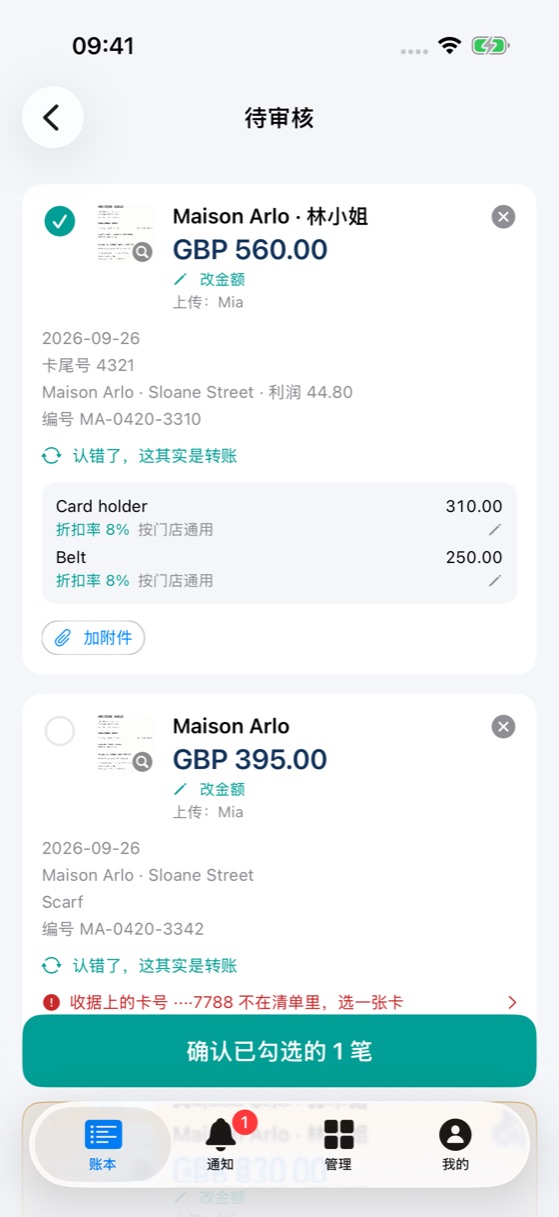Open the receipt image for GBP 560.00
This screenshot has height=1217, width=559.
[126, 233]
